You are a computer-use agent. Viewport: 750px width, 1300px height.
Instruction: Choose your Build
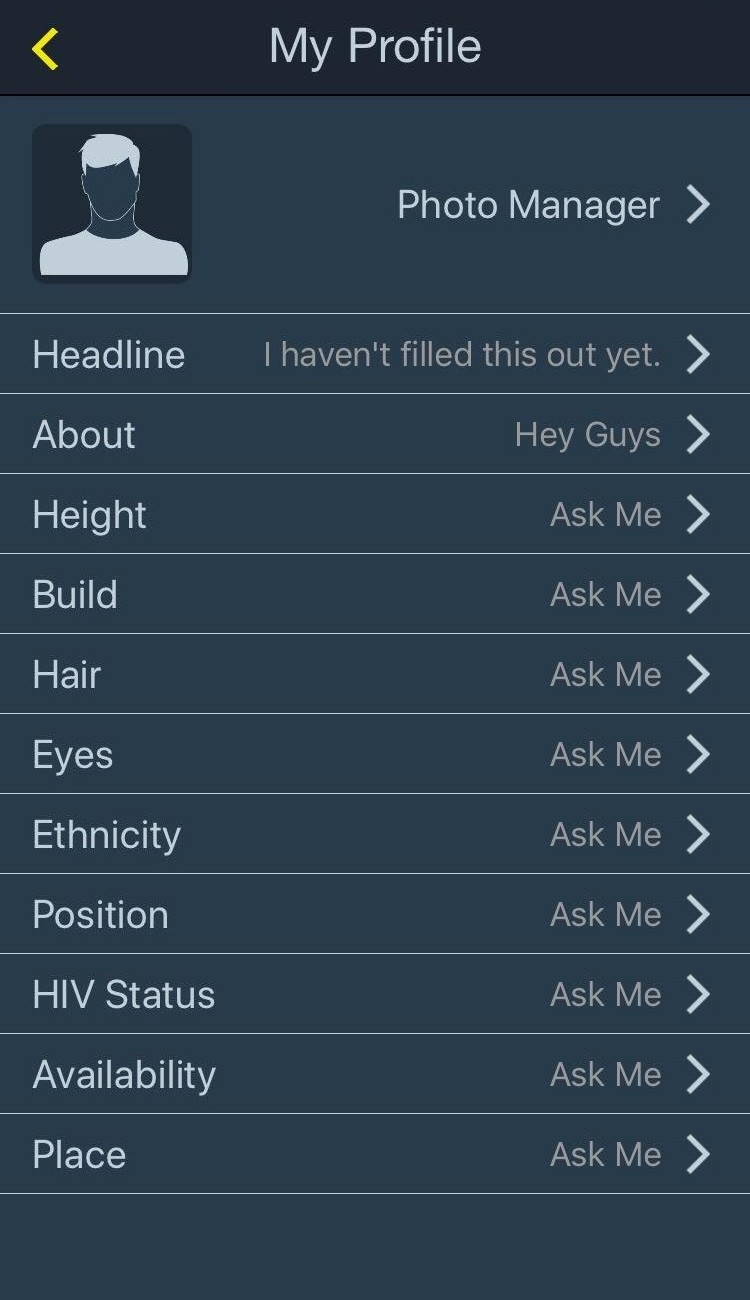375,594
